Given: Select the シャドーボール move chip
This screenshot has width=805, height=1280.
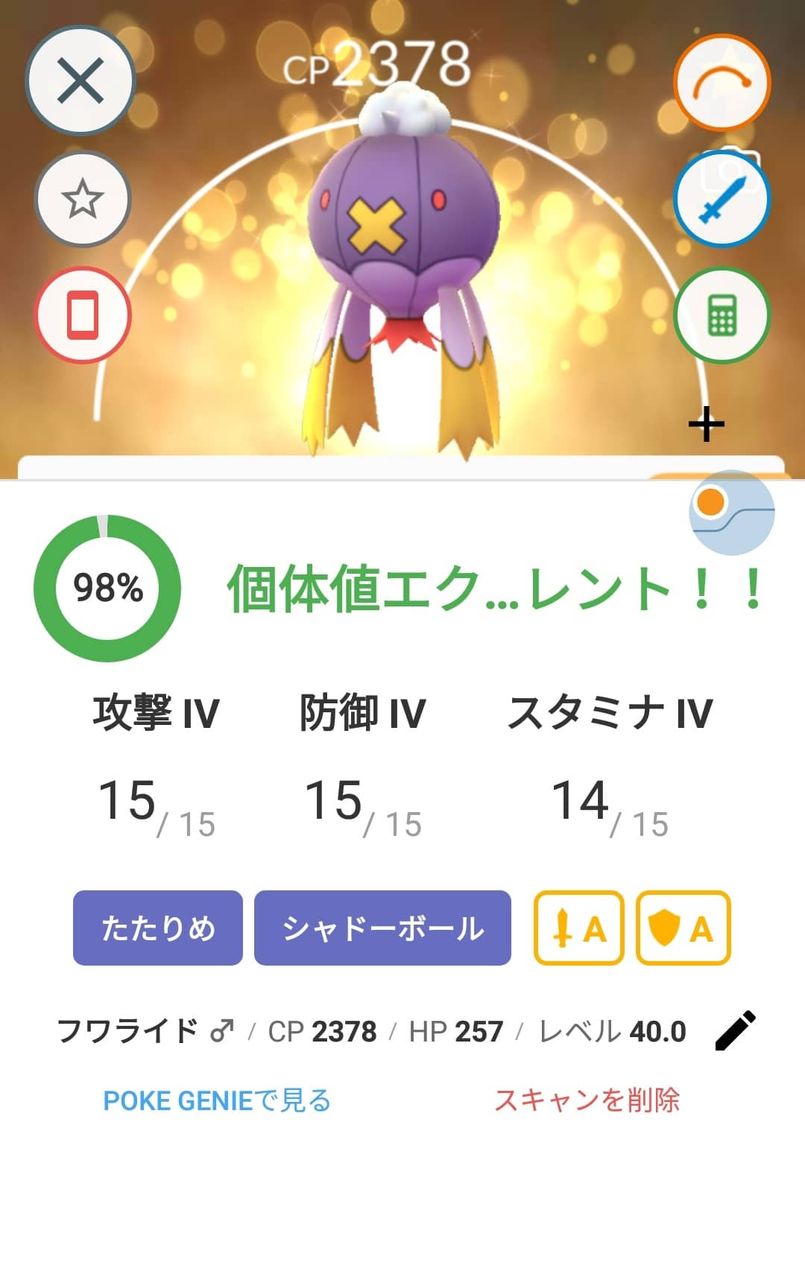Looking at the screenshot, I should 382,928.
